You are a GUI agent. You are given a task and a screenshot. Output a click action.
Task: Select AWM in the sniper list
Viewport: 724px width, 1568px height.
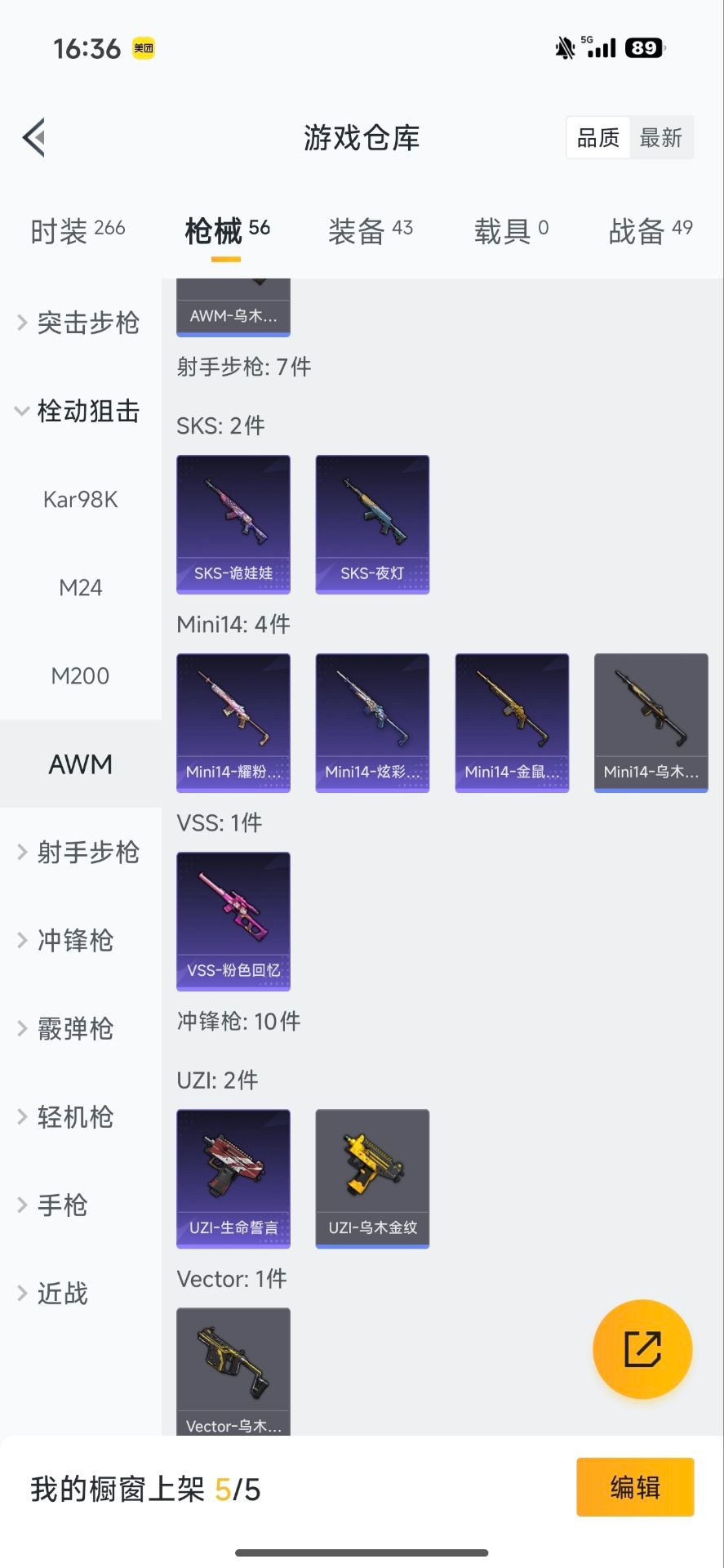80,764
